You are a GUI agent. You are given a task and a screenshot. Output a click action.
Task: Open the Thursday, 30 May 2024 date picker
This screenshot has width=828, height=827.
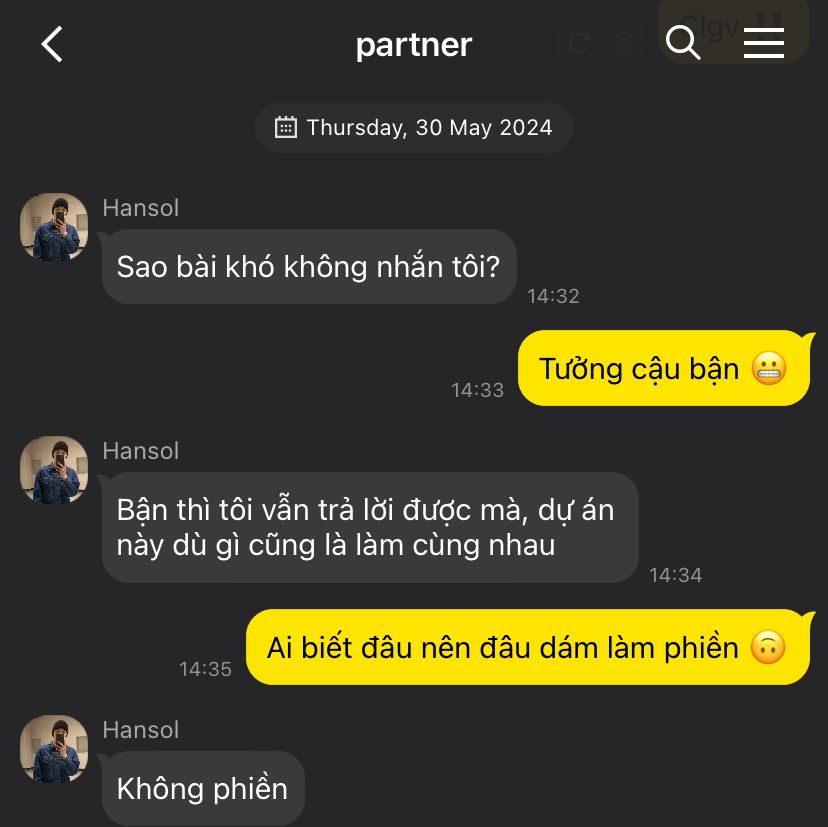tap(414, 128)
